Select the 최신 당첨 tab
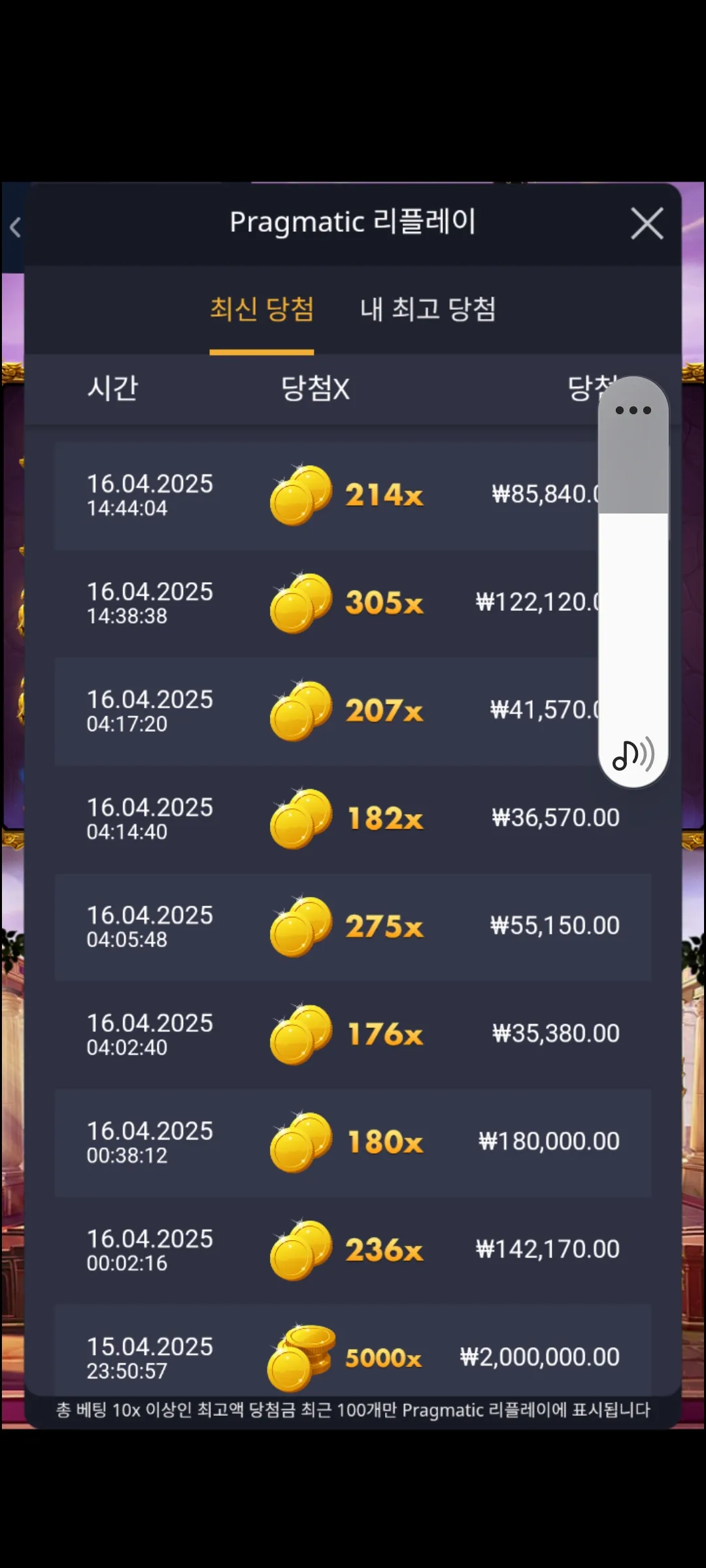This screenshot has width=706, height=1568. pos(261,309)
